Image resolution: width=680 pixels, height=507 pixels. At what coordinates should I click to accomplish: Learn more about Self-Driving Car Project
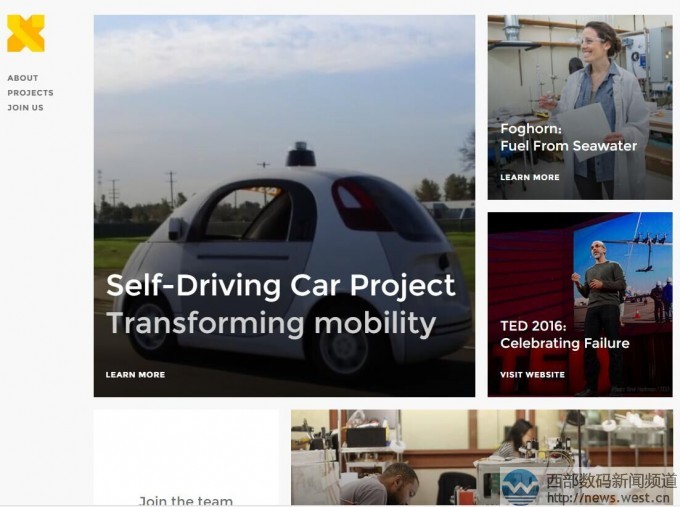pos(135,375)
